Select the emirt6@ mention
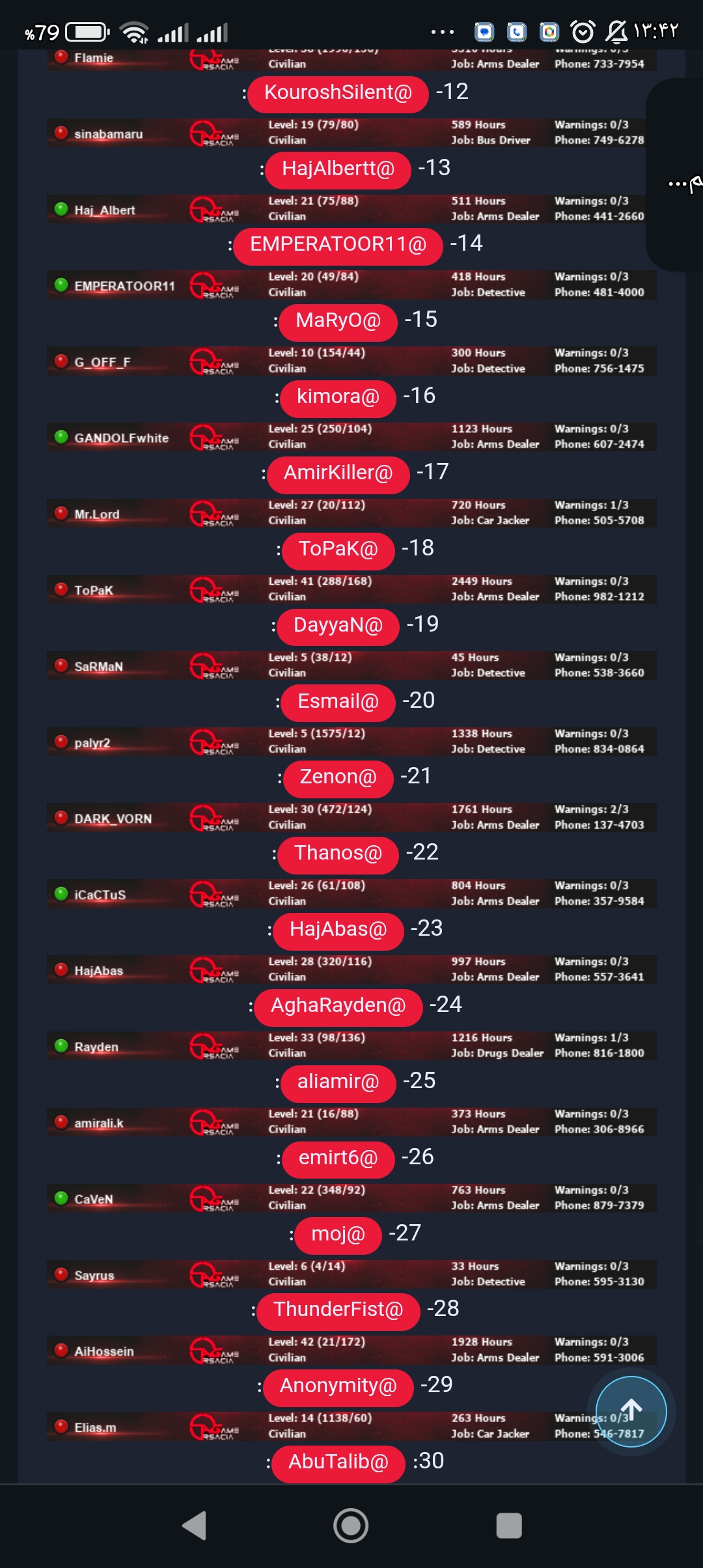 338,1158
